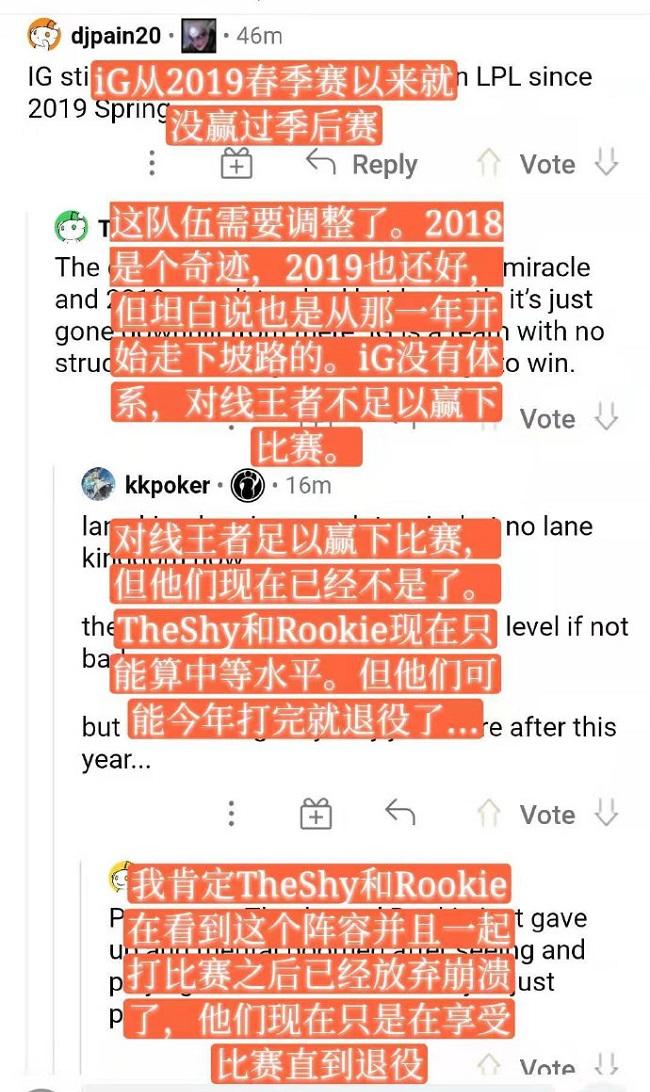Image resolution: width=650 pixels, height=1092 pixels.
Task: Open overflow menu on kkpoker's comment
Action: (231, 813)
